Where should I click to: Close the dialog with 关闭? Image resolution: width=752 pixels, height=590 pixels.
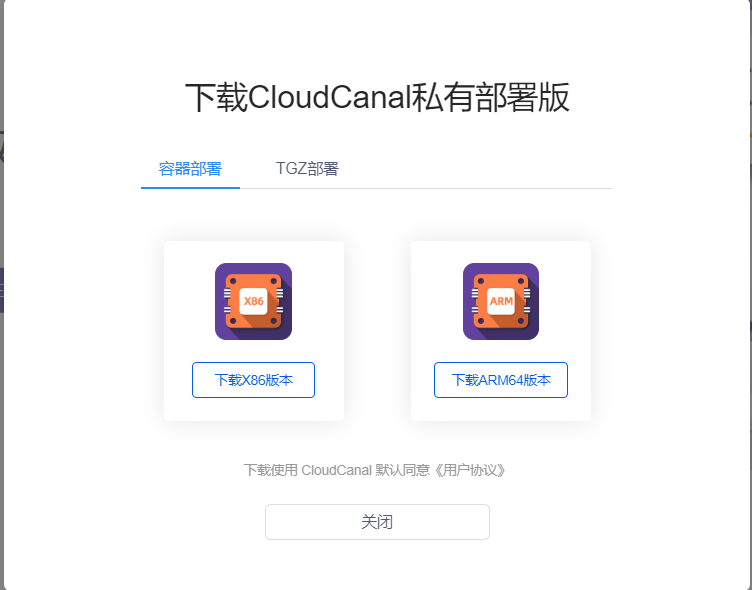click(x=377, y=522)
